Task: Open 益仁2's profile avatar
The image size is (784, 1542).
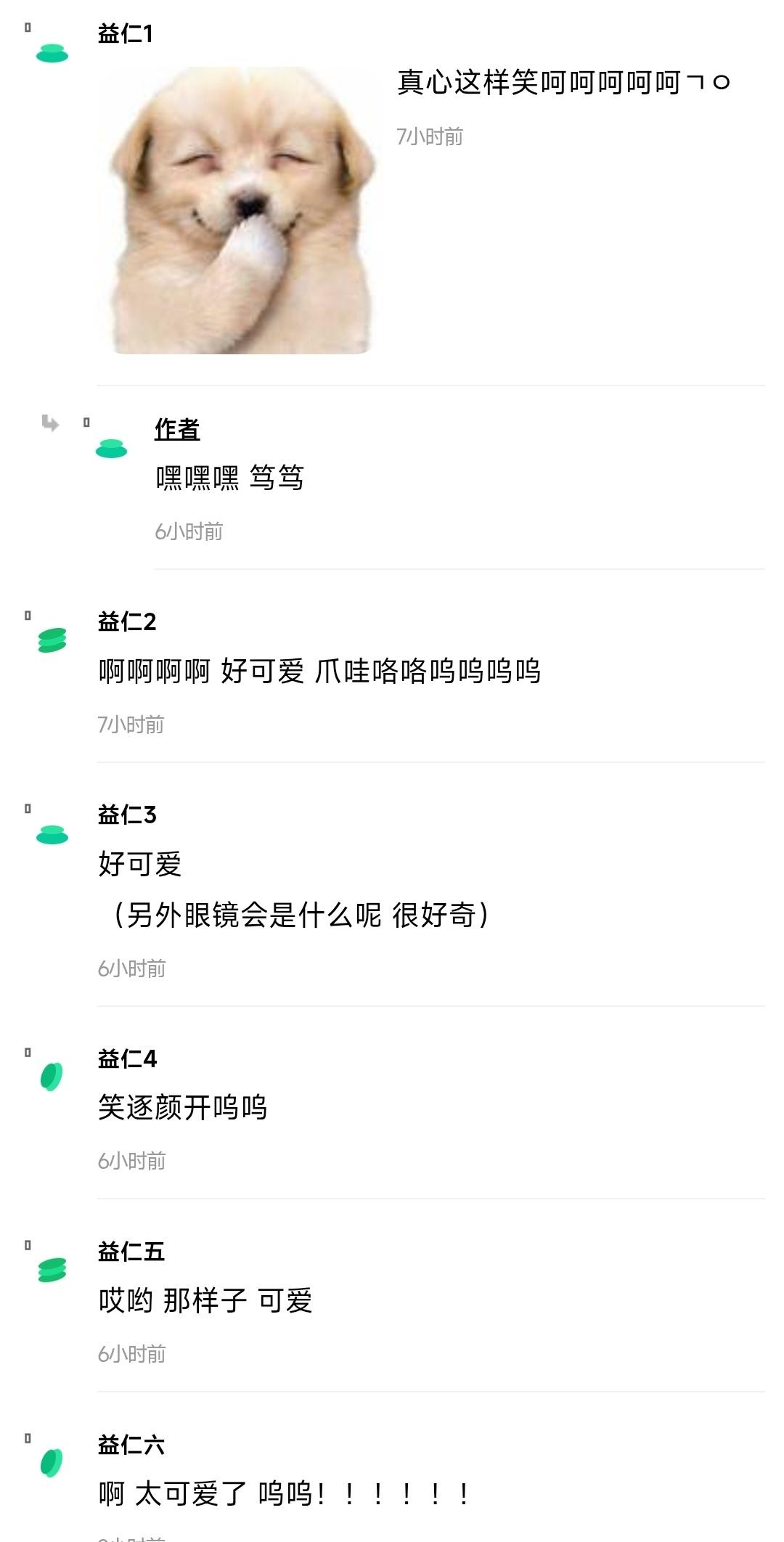Action: coord(52,640)
